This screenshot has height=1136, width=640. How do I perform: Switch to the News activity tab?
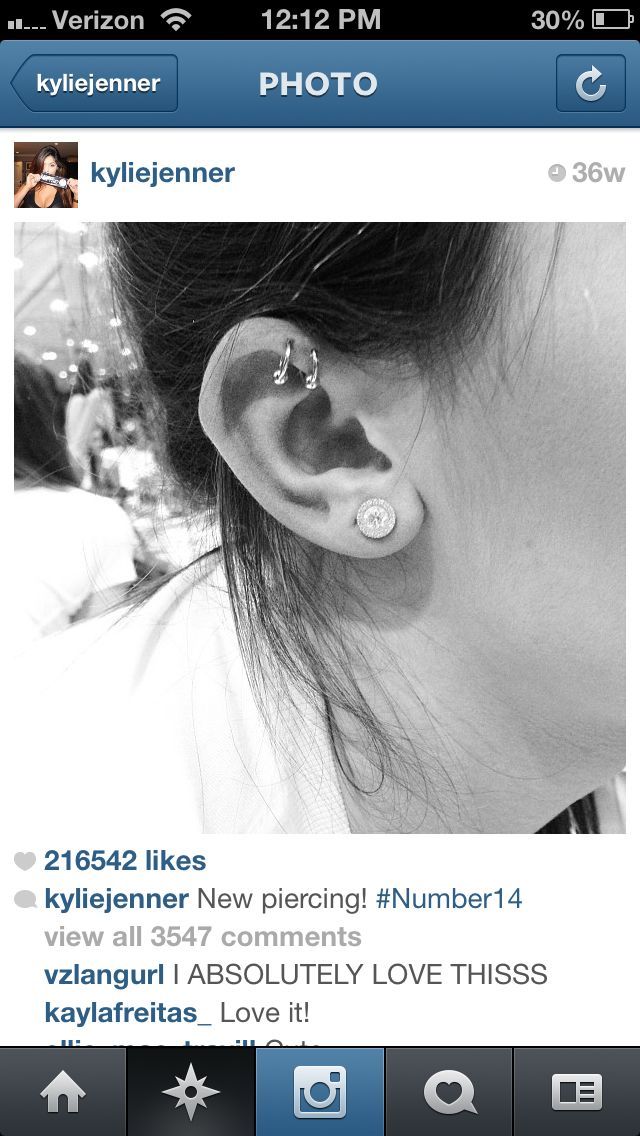coord(449,1092)
